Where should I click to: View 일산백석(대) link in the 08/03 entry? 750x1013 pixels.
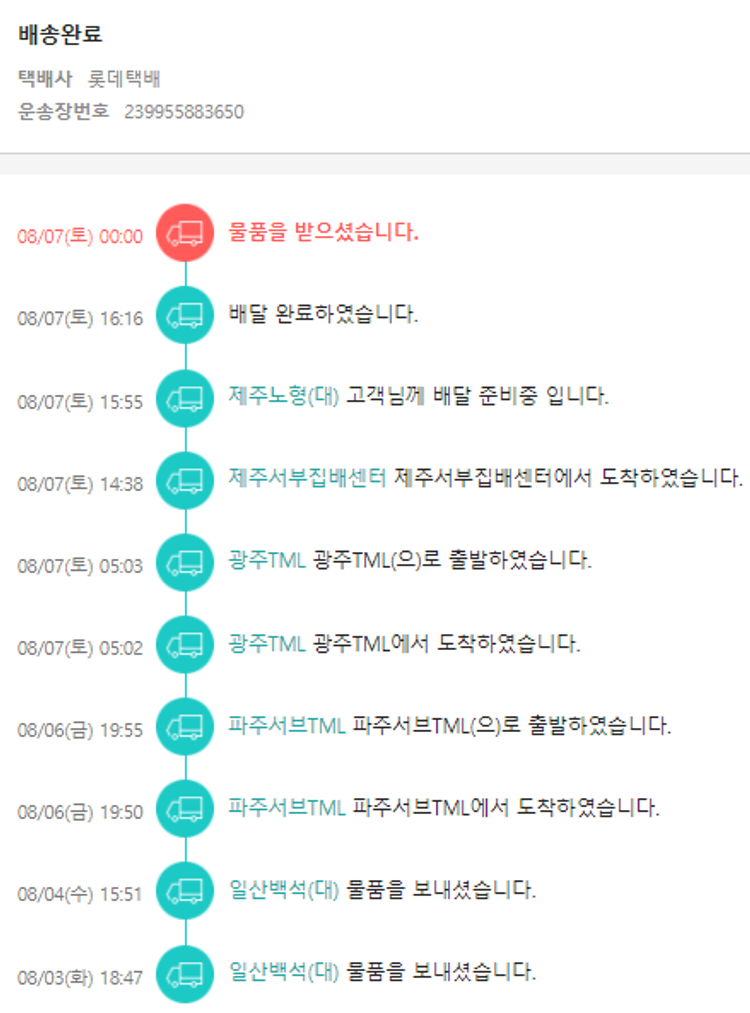click(x=284, y=971)
